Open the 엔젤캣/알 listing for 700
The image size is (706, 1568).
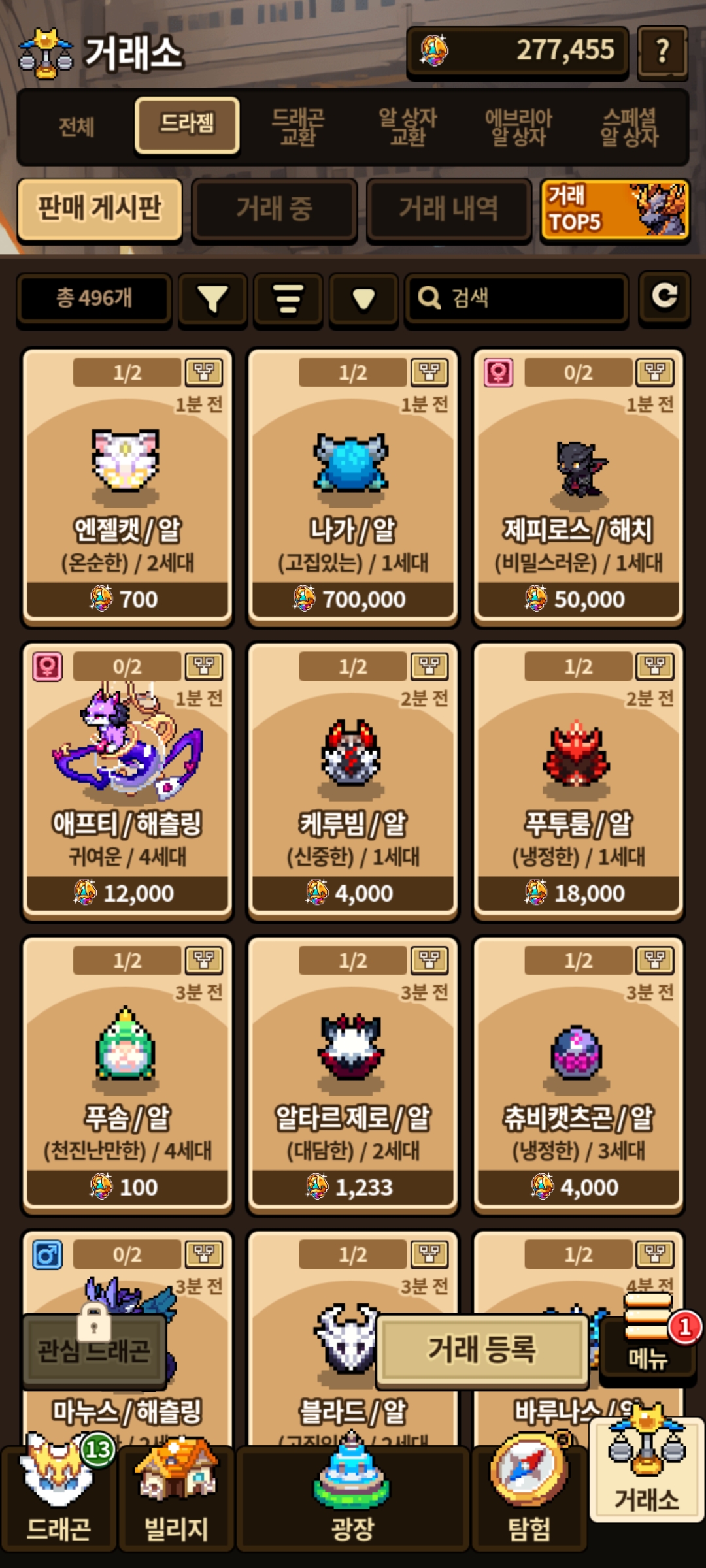(x=127, y=487)
